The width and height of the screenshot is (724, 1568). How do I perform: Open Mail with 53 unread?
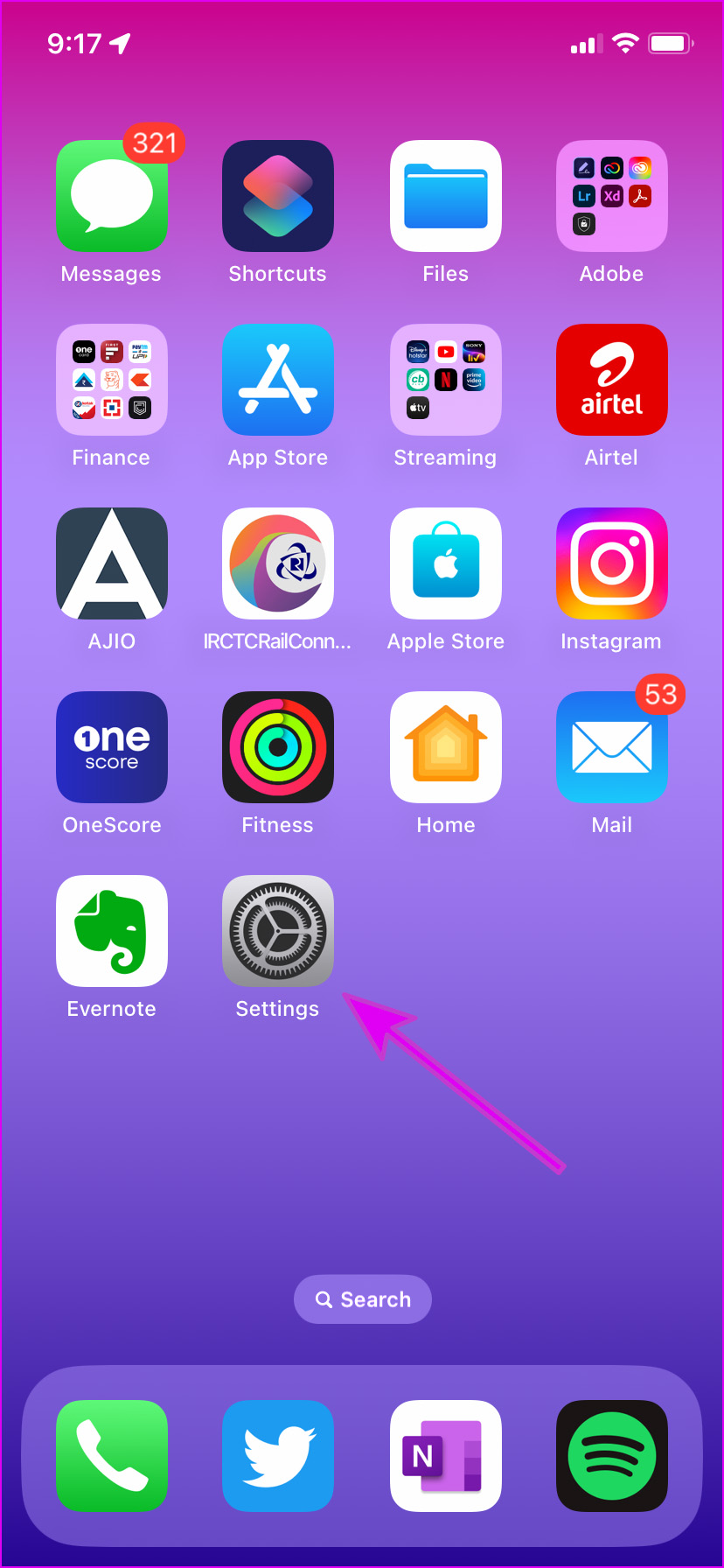click(612, 747)
